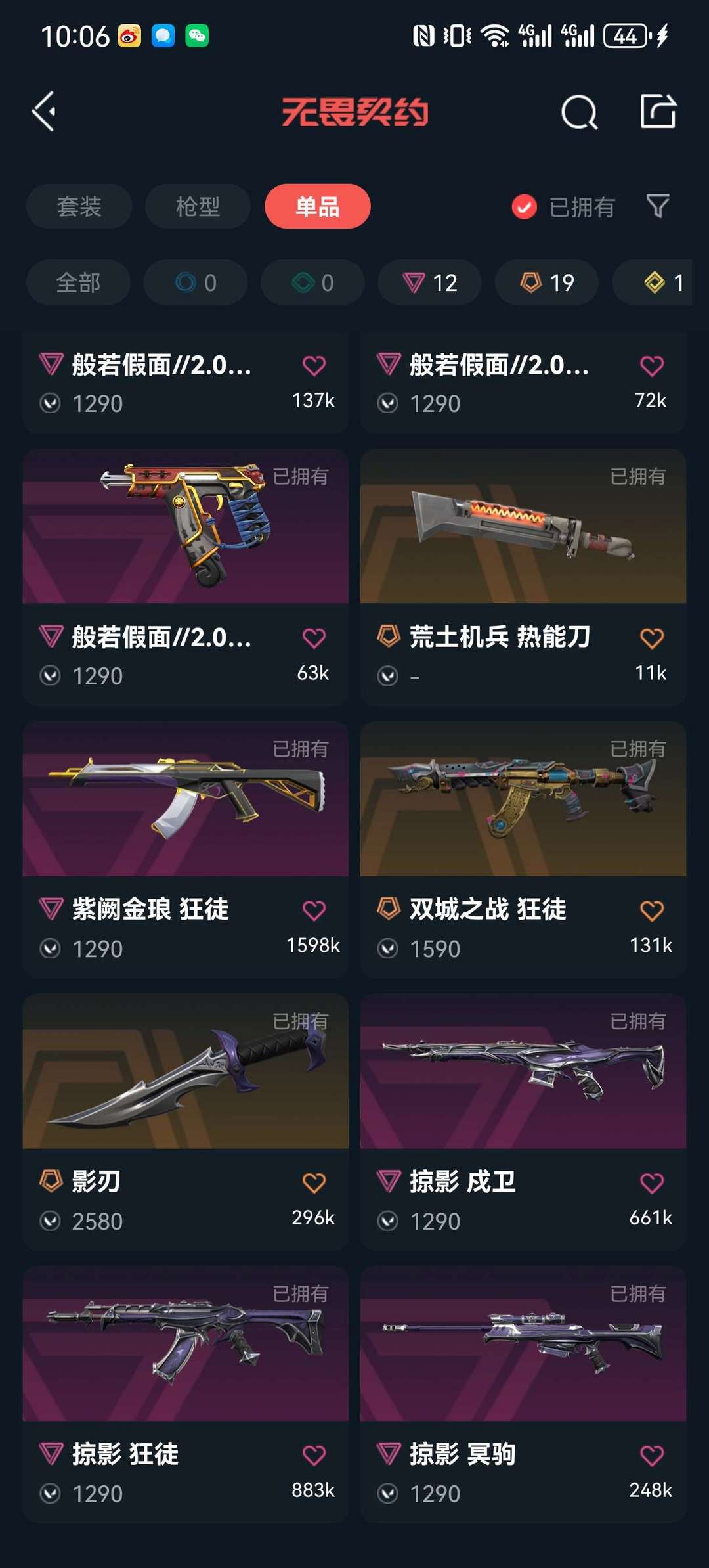Tap the heart on 双城之战 狂徒
The width and height of the screenshot is (709, 1568).
click(651, 910)
